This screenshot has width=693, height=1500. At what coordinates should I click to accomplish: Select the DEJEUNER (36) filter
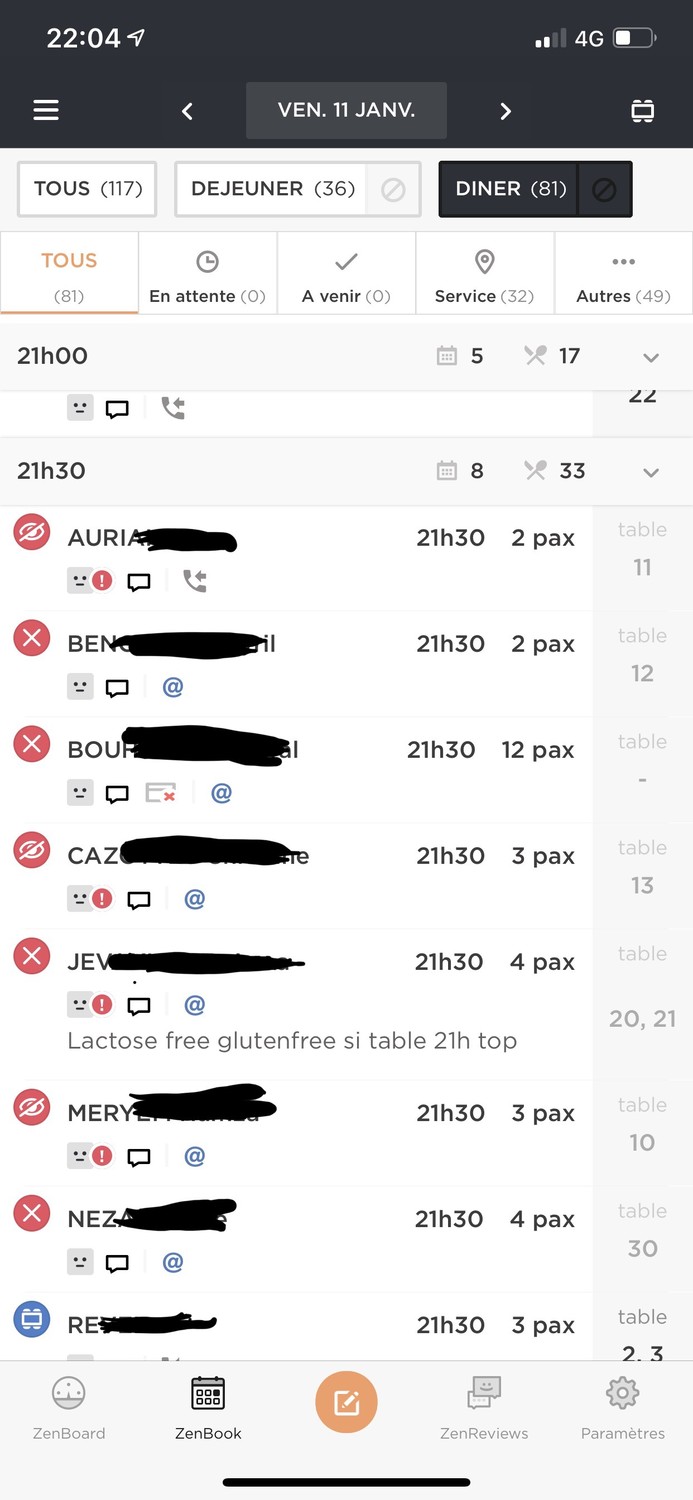point(272,189)
